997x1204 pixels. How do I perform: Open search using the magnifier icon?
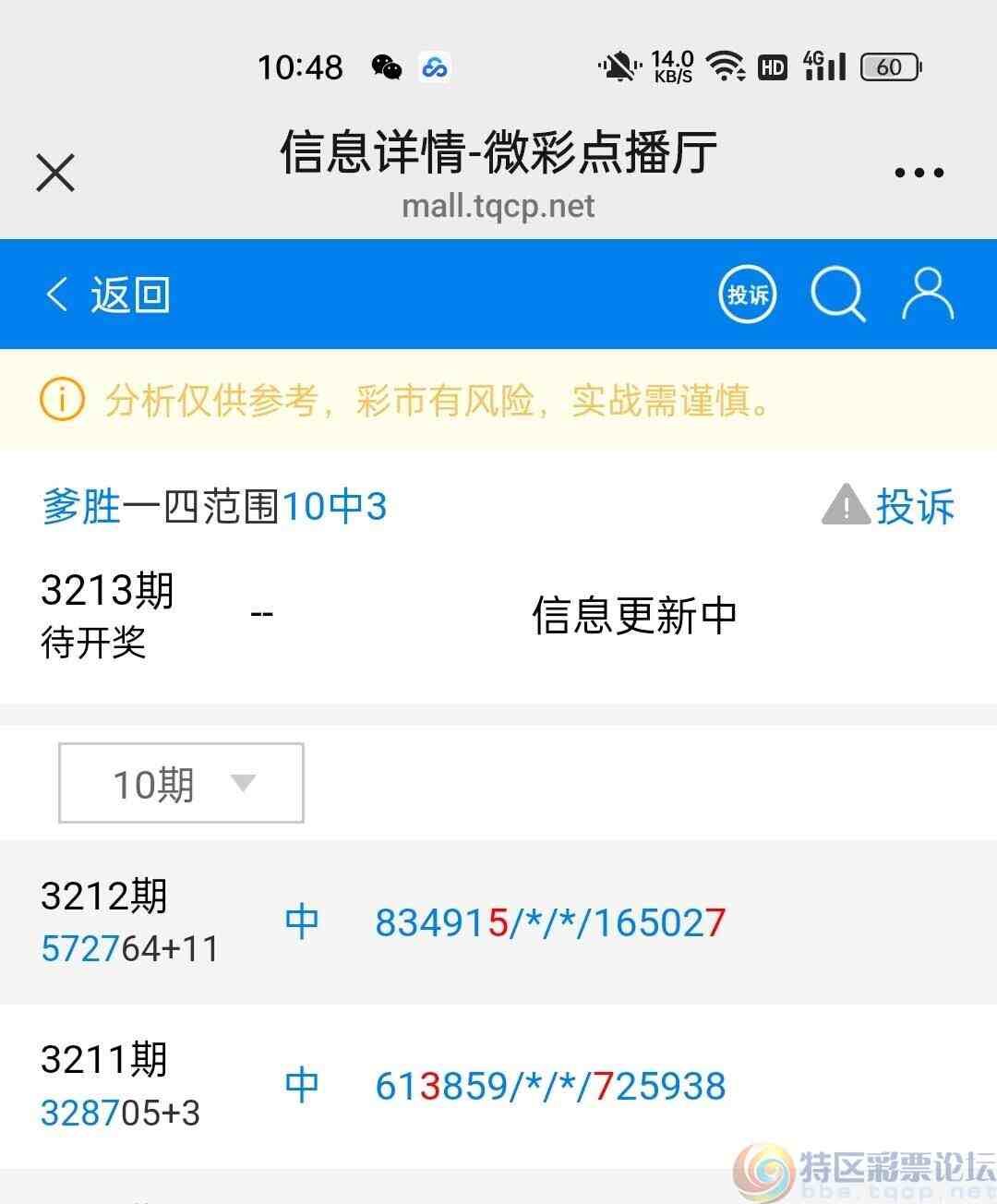(838, 294)
